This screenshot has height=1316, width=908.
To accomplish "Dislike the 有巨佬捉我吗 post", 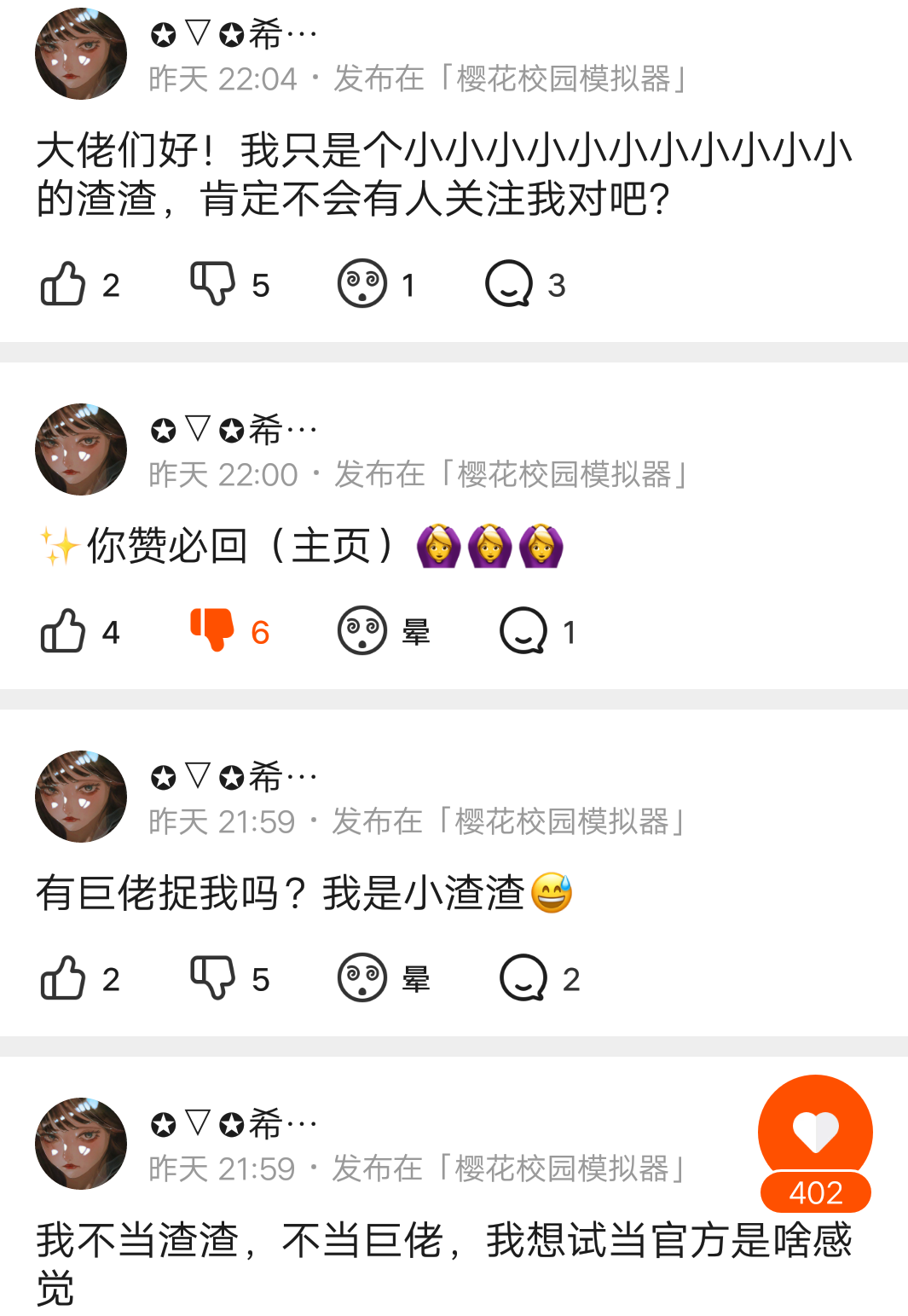I will pyautogui.click(x=212, y=978).
